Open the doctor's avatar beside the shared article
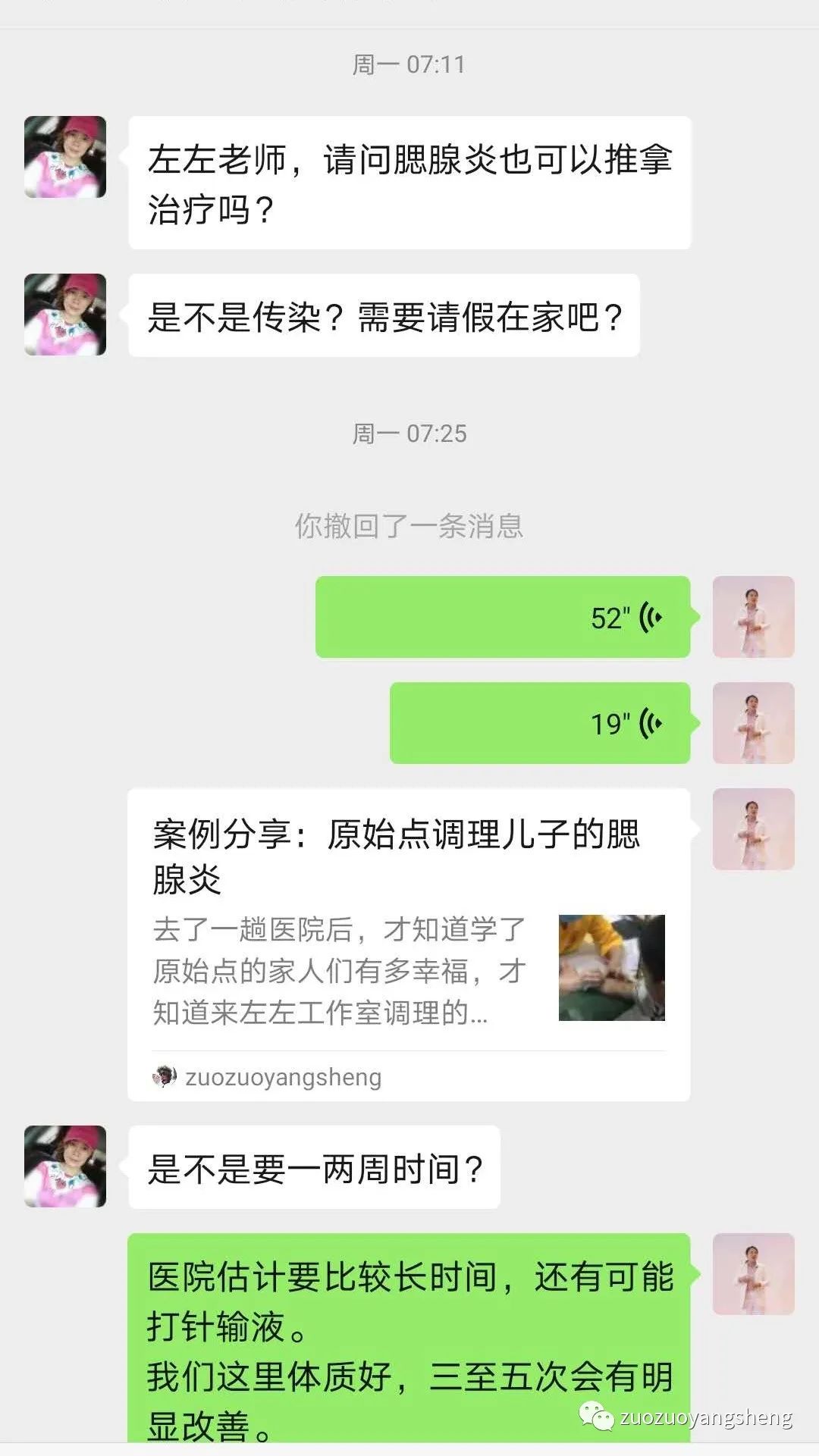 click(x=754, y=826)
